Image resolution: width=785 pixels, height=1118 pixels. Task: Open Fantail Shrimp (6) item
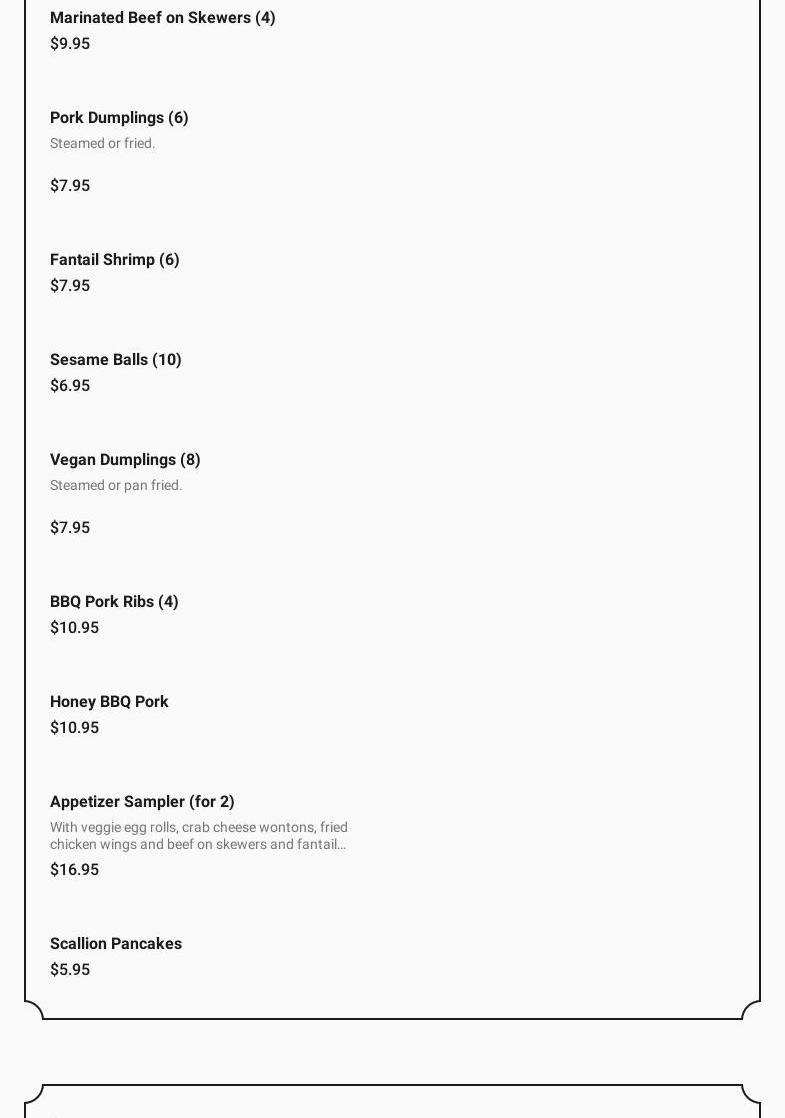115,260
